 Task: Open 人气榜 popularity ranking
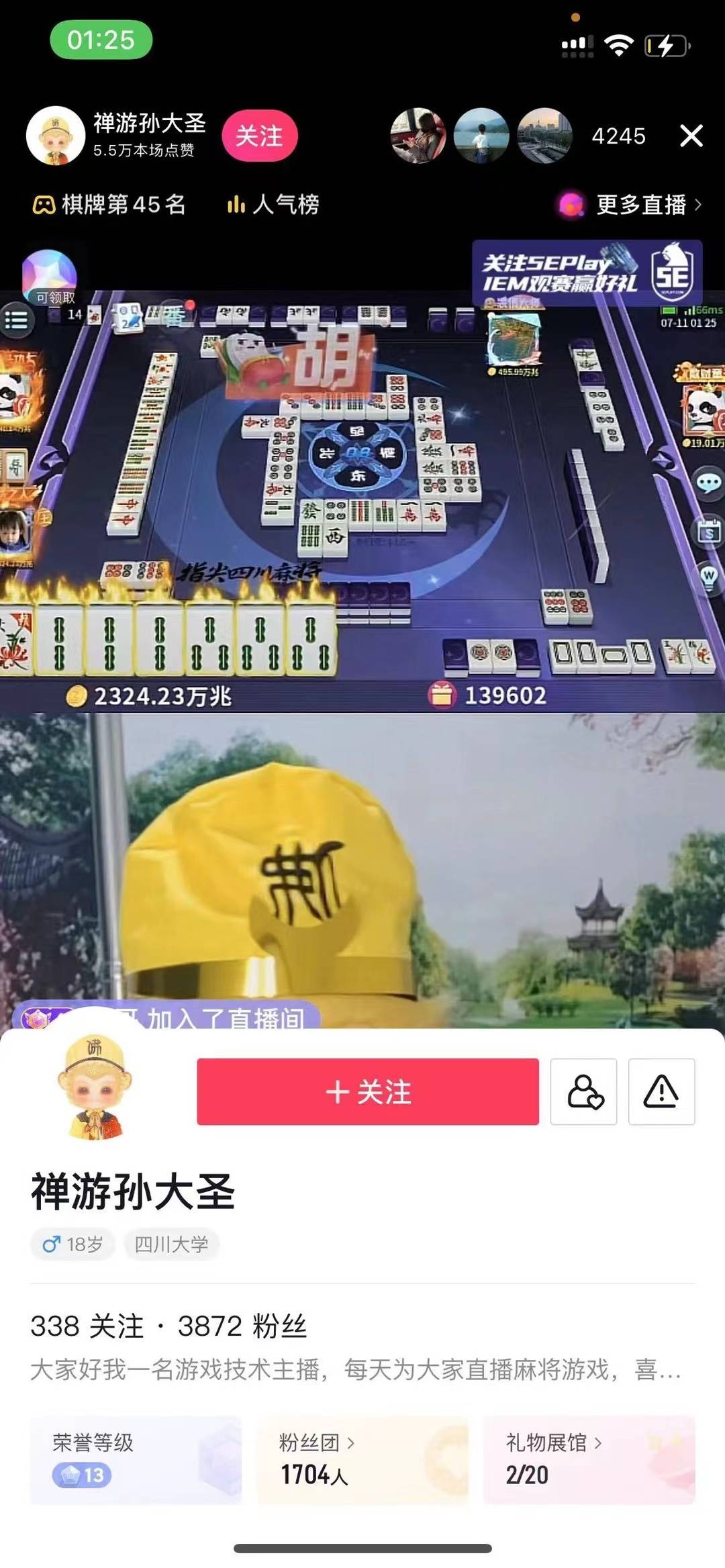pos(273,205)
